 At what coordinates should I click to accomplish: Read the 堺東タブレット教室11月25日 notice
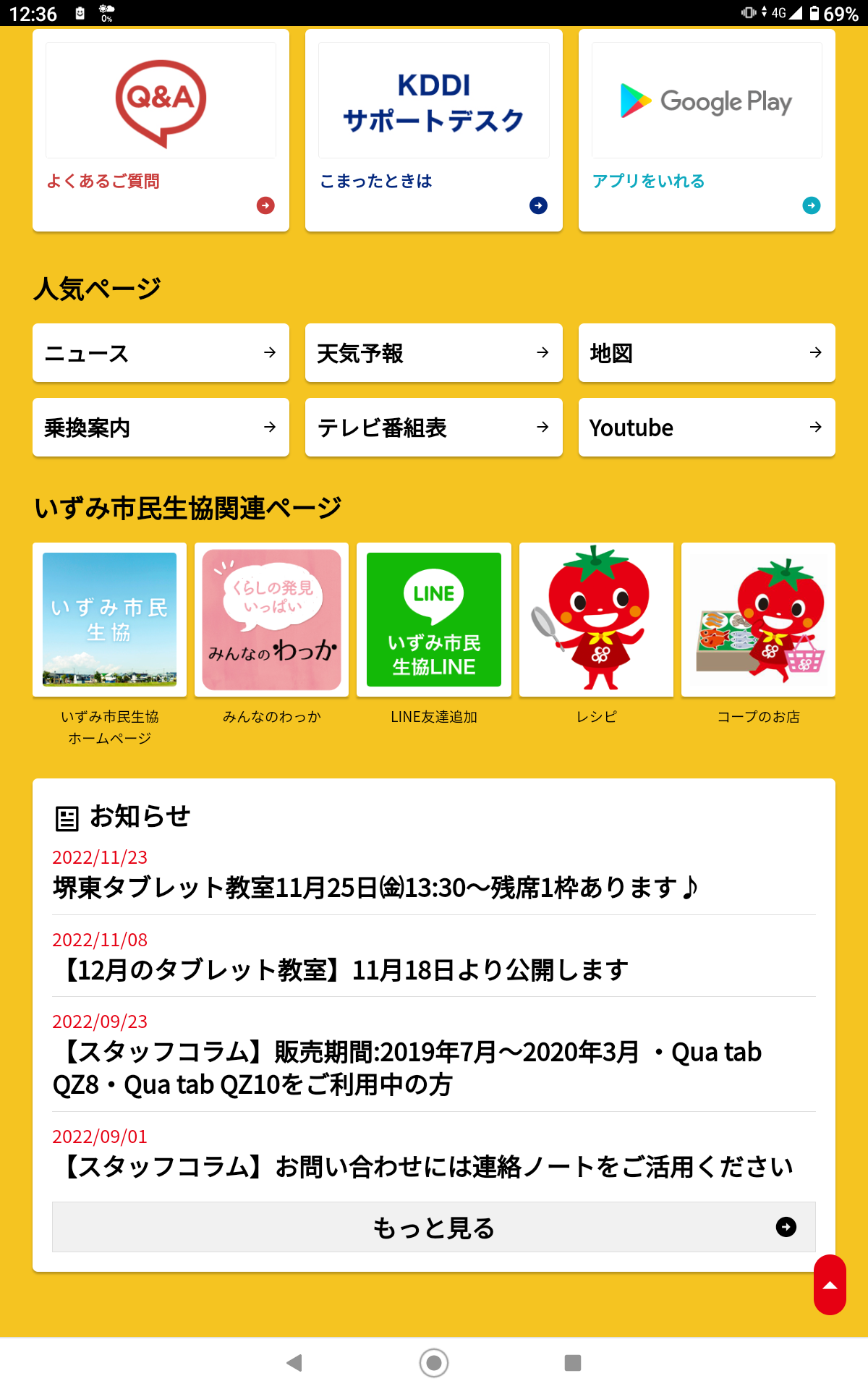tap(376, 888)
